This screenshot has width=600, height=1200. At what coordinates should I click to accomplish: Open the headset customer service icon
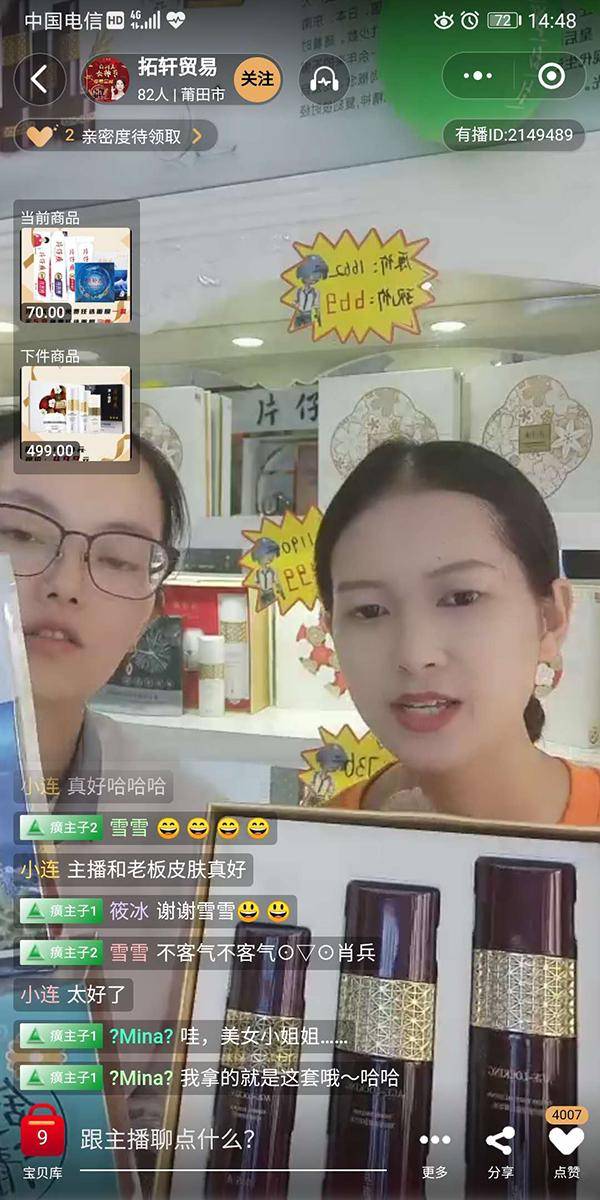click(x=324, y=80)
